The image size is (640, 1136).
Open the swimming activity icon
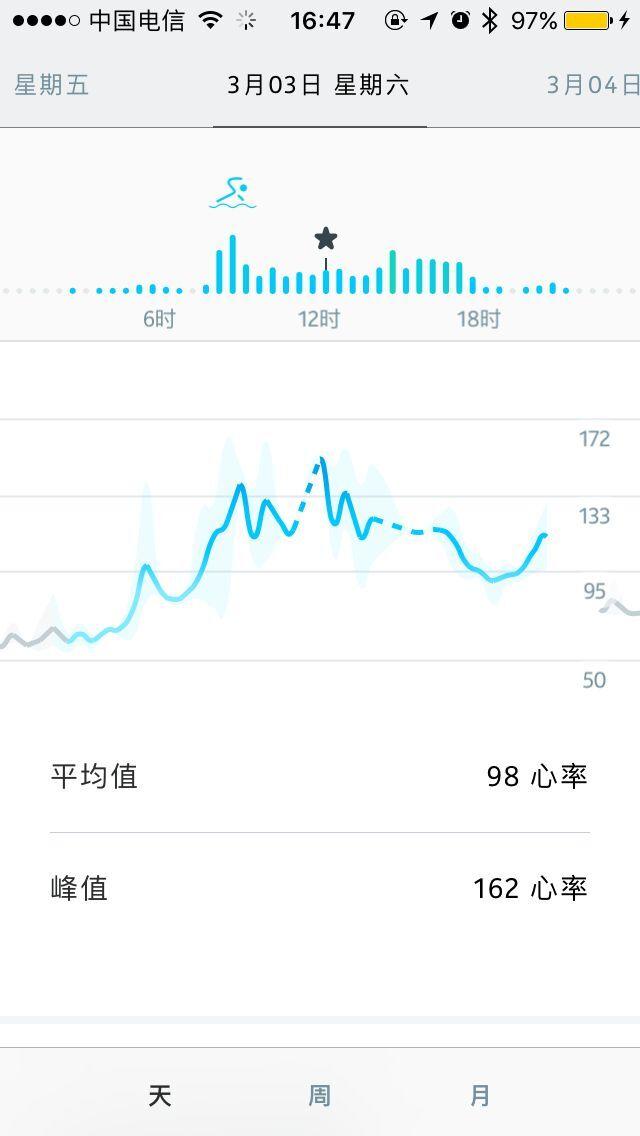(233, 193)
